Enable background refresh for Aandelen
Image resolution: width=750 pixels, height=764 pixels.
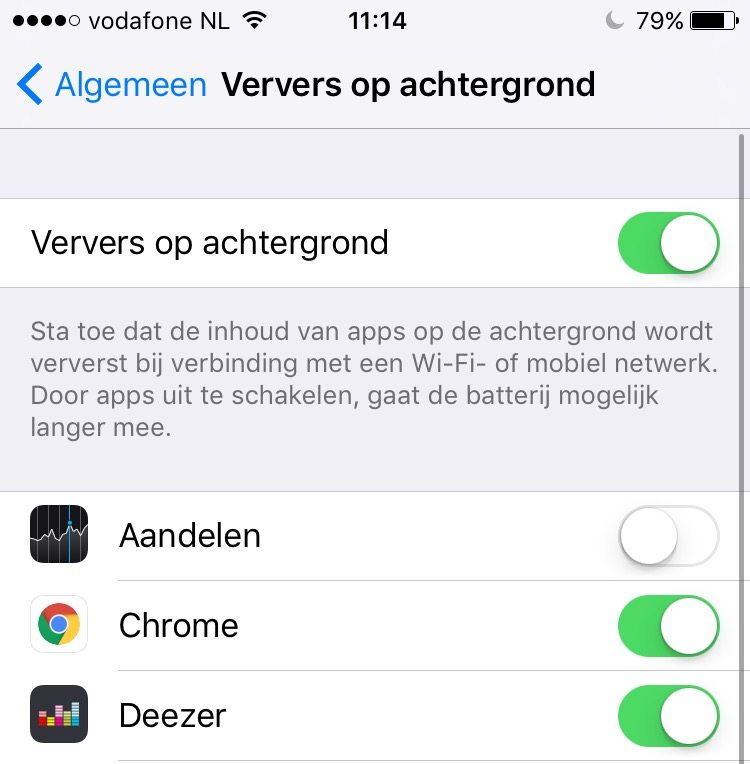point(668,536)
